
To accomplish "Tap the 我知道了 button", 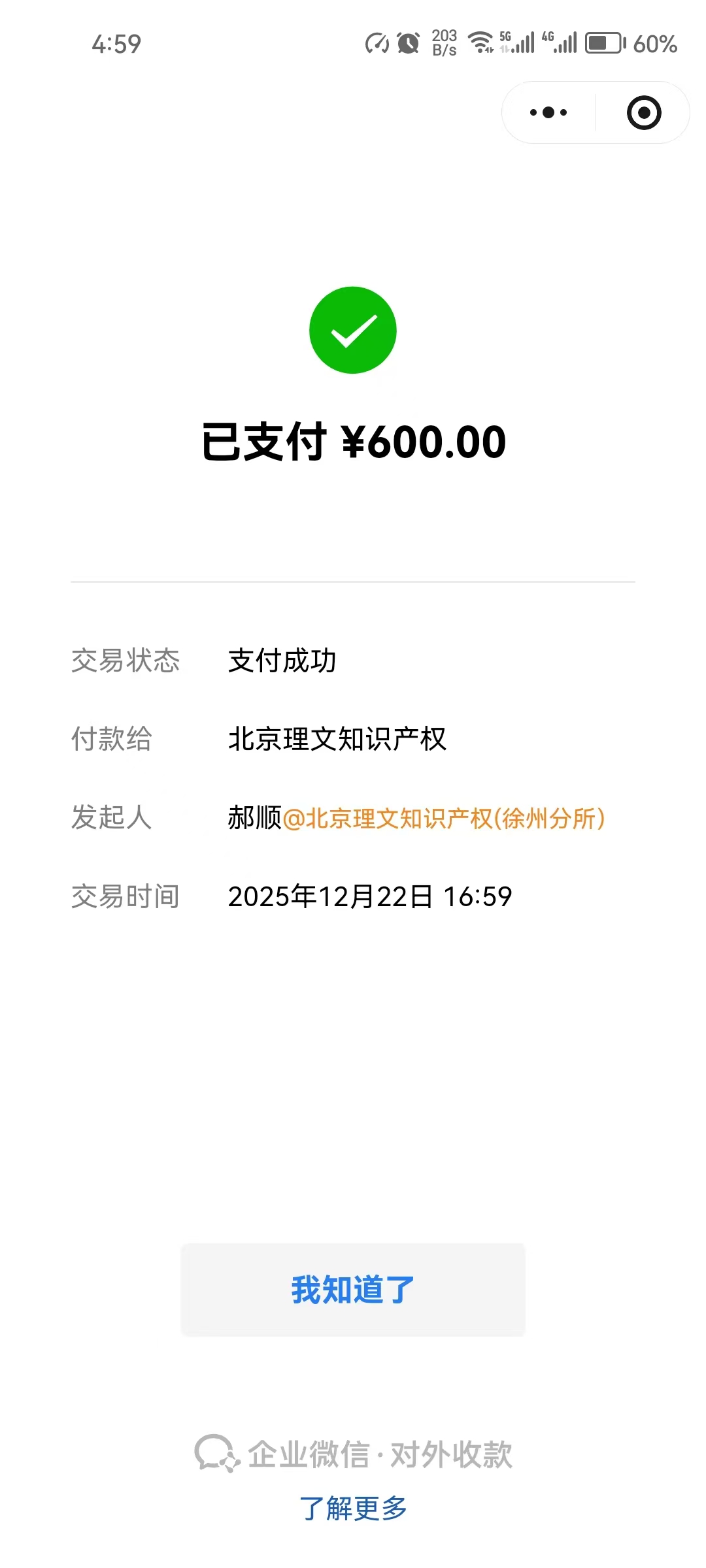I will (x=353, y=1290).
